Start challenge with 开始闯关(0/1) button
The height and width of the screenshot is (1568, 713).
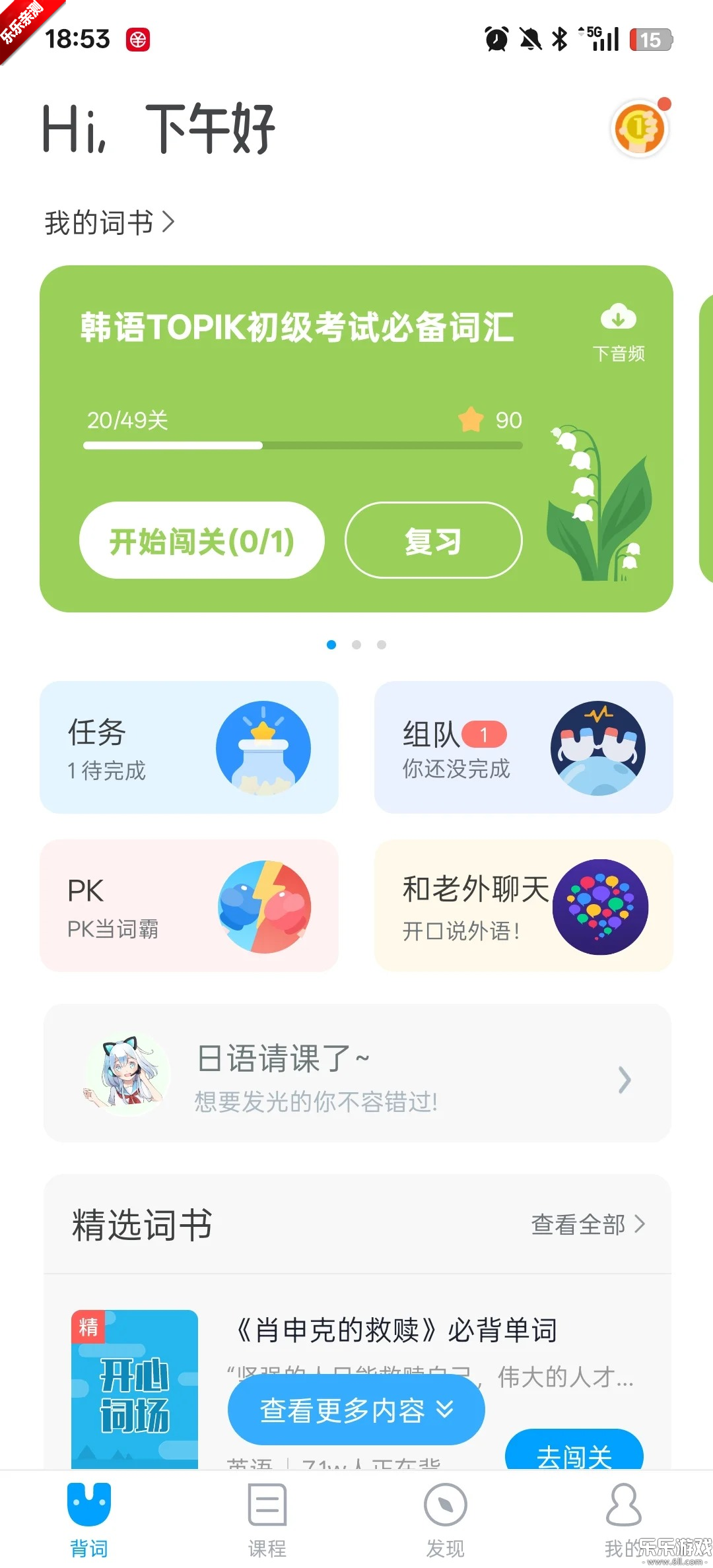(x=201, y=540)
